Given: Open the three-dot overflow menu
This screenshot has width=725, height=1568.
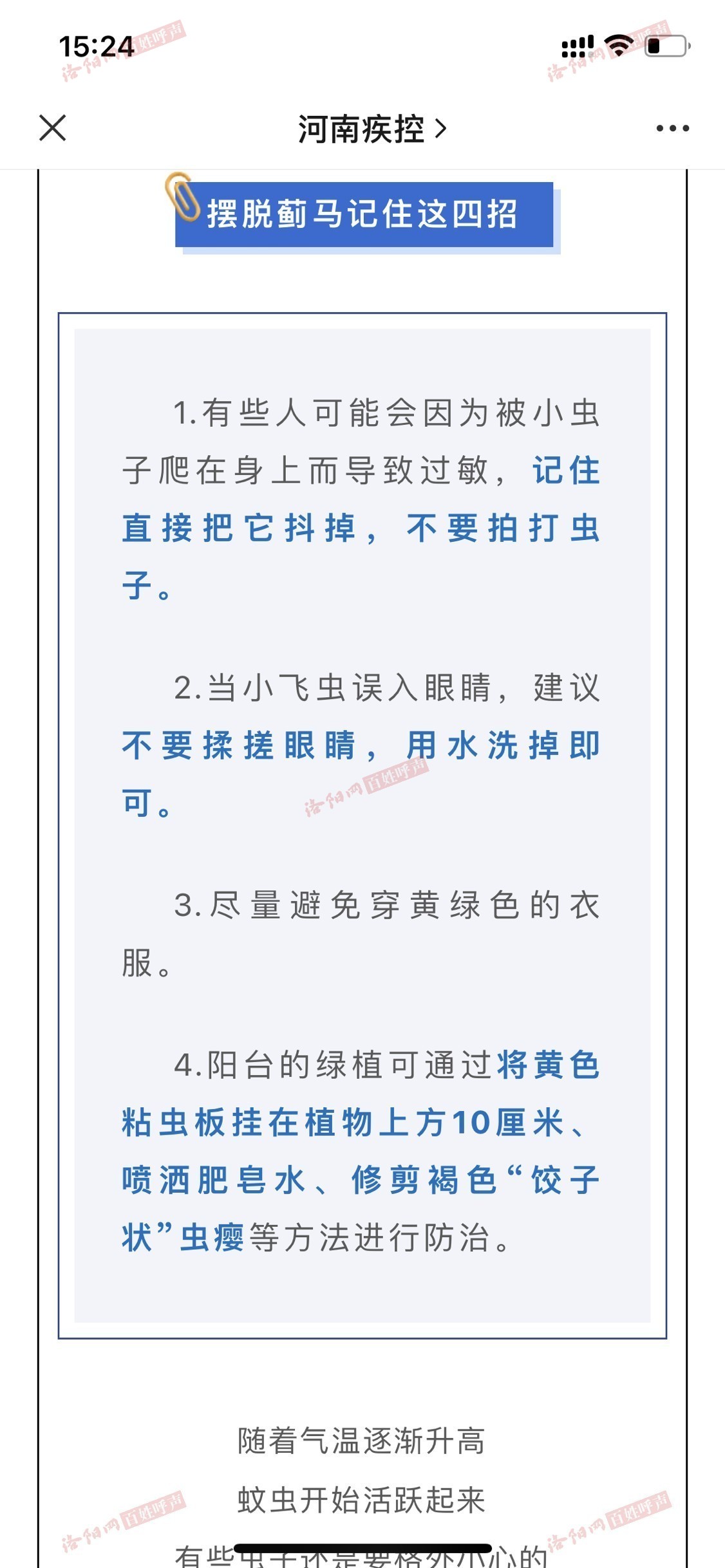Looking at the screenshot, I should click(x=672, y=128).
